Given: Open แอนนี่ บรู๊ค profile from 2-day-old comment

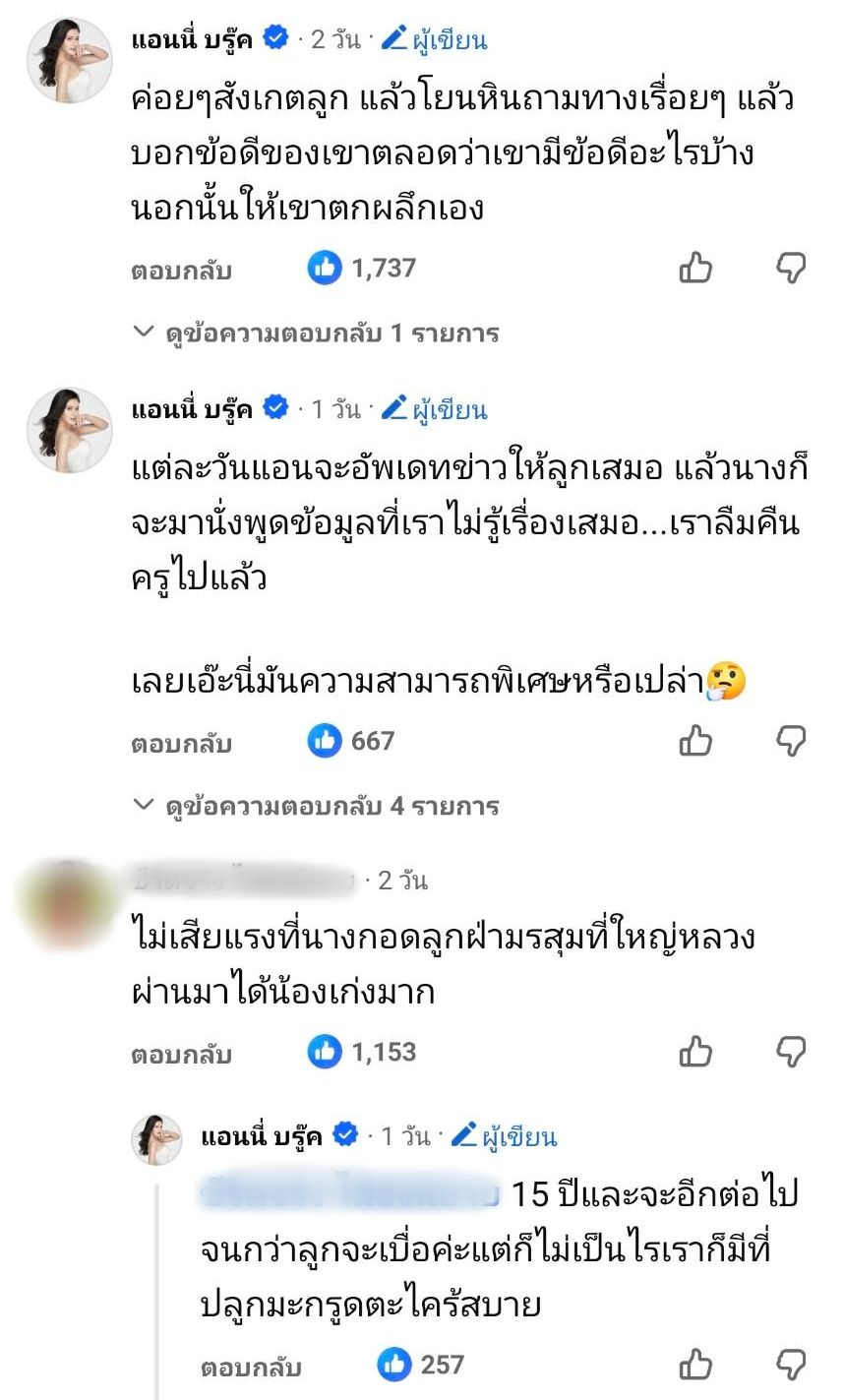Looking at the screenshot, I should coord(192,40).
